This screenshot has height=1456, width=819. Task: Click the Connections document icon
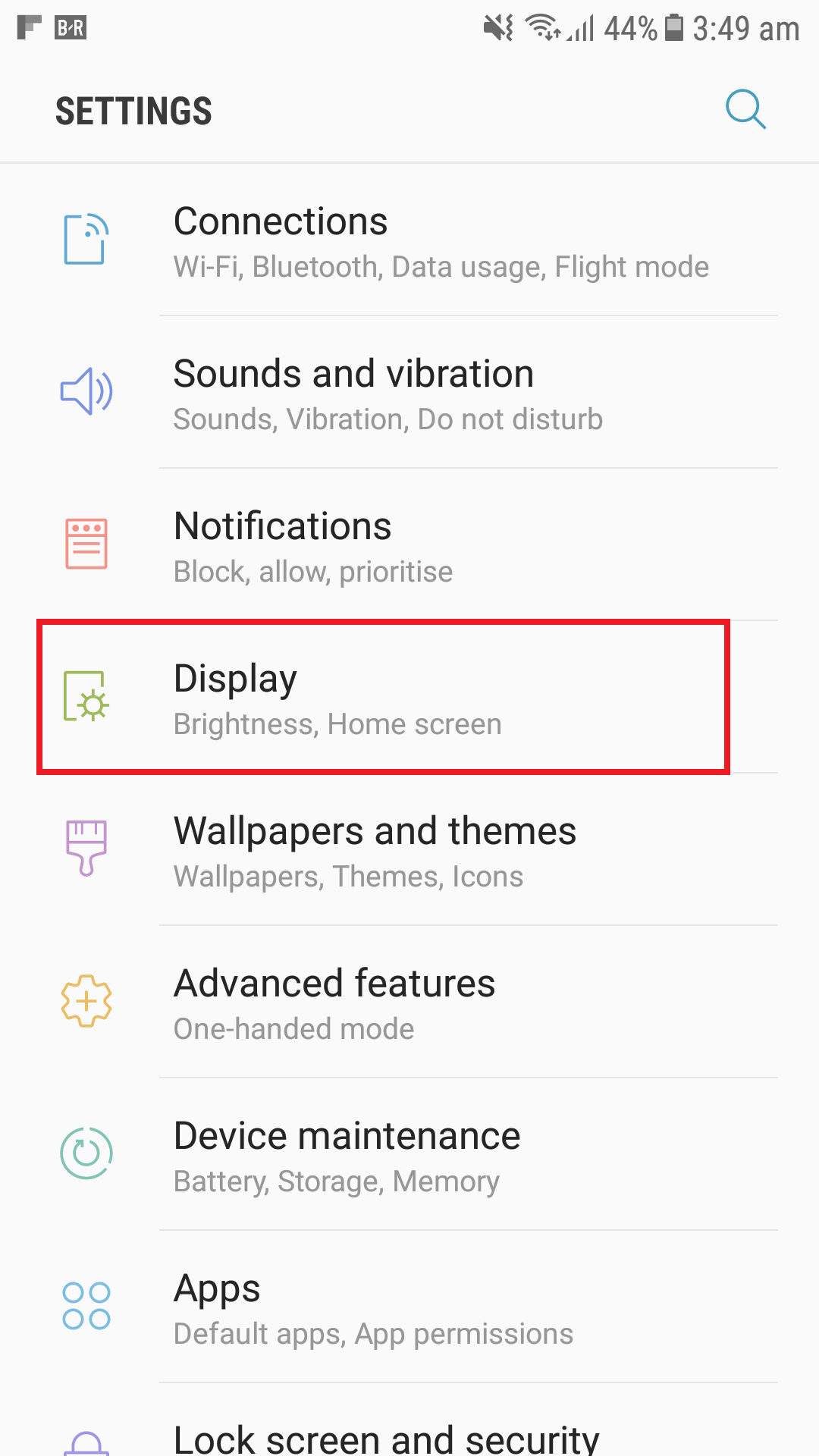[86, 239]
